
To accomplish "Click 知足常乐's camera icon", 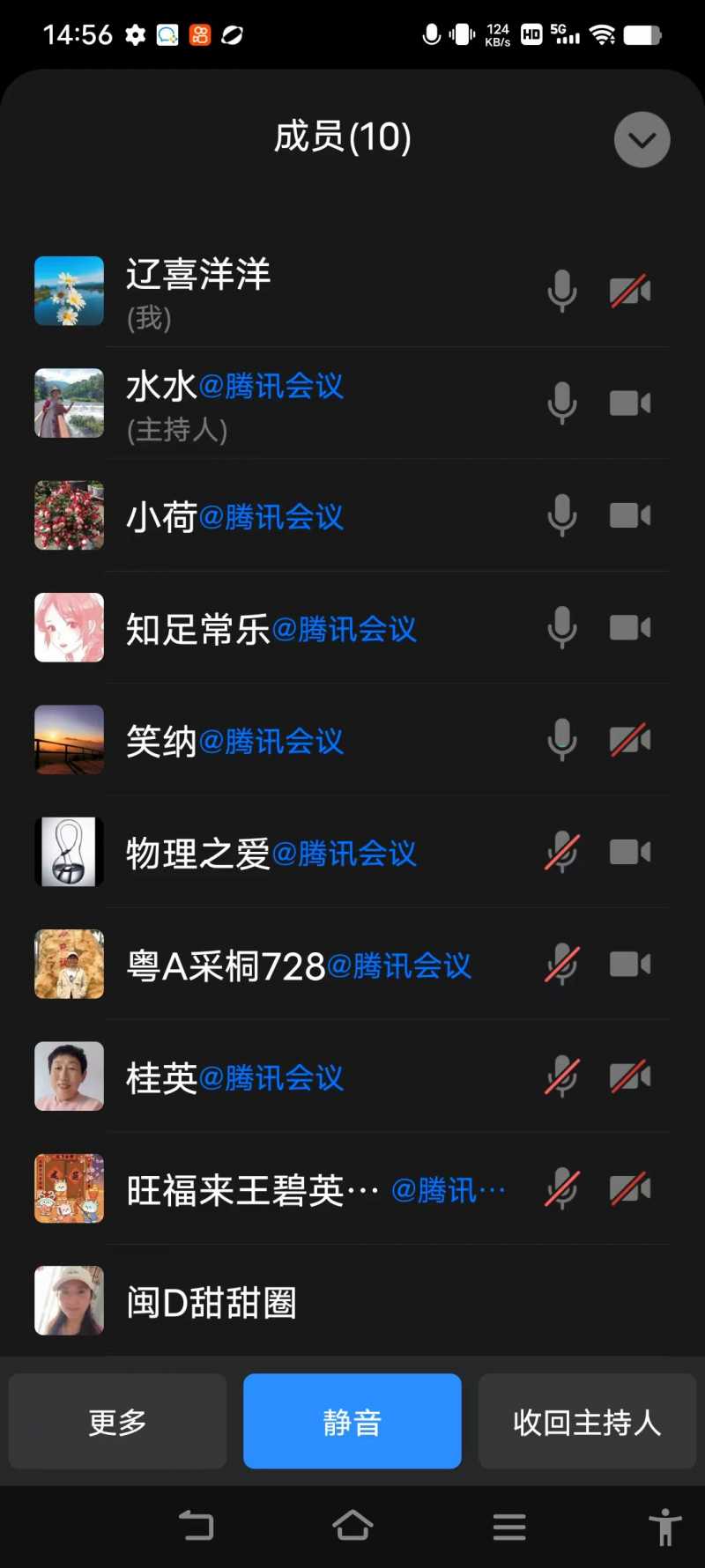I will pyautogui.click(x=628, y=627).
